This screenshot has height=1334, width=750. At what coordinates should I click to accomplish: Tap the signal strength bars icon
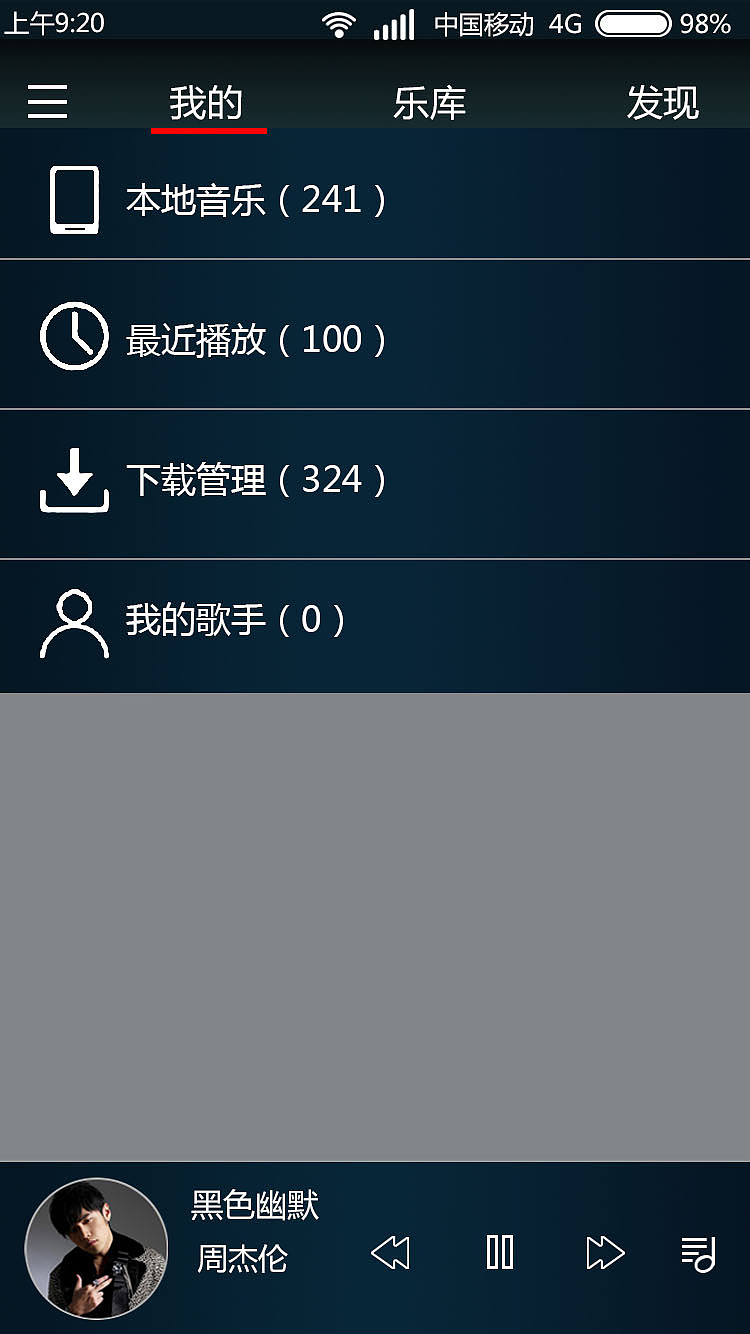(x=395, y=22)
